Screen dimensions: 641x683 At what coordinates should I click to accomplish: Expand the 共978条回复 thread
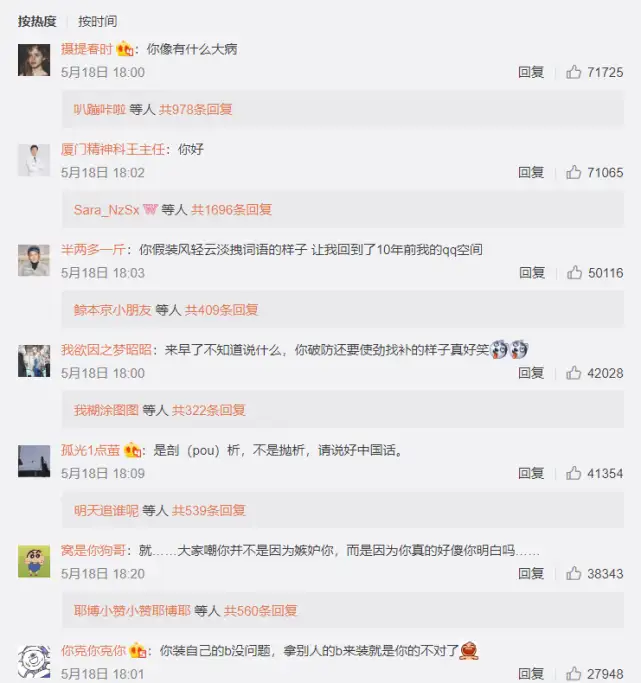click(195, 109)
